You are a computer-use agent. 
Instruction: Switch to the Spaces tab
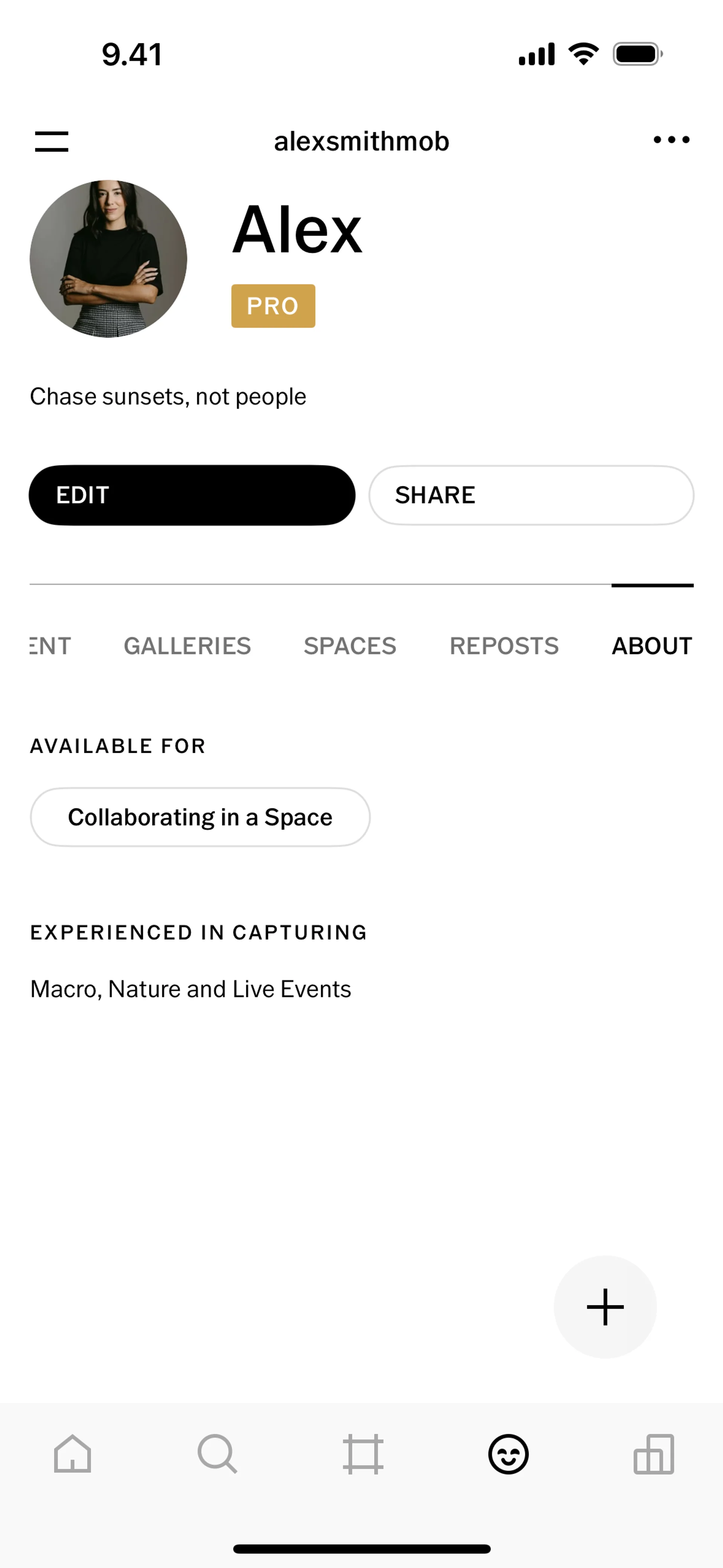(350, 646)
